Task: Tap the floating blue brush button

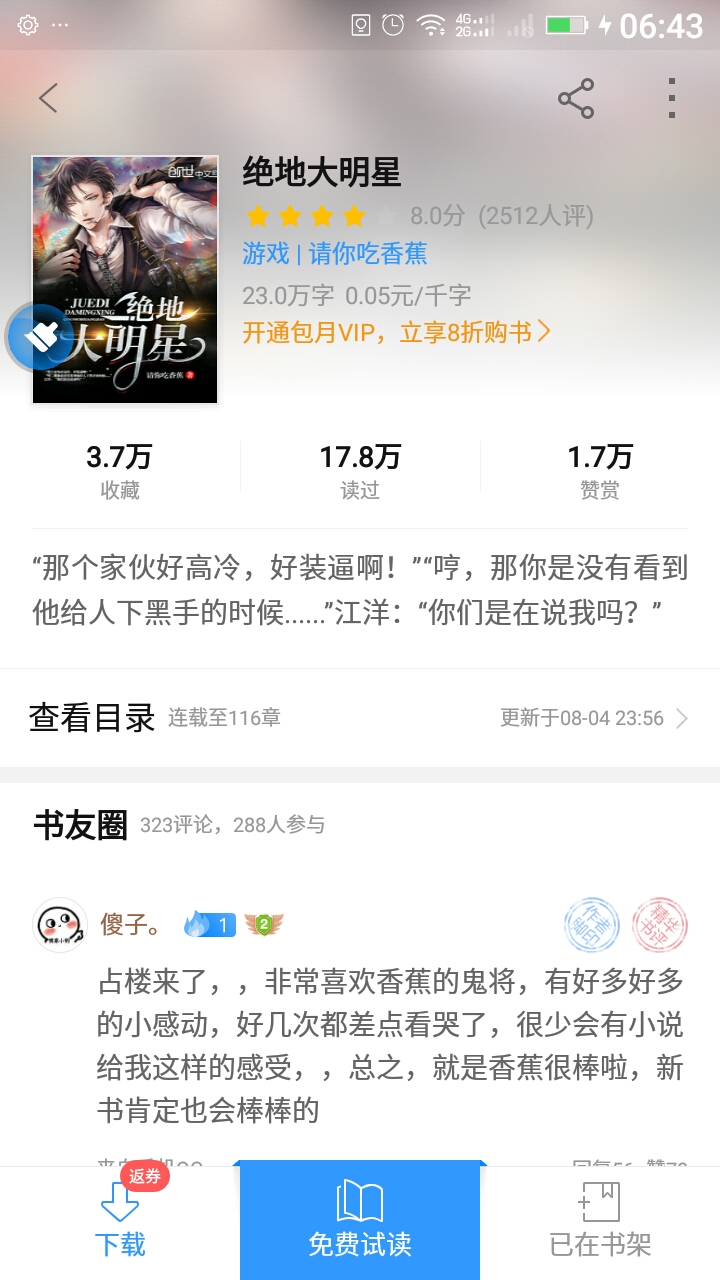Action: click(40, 338)
